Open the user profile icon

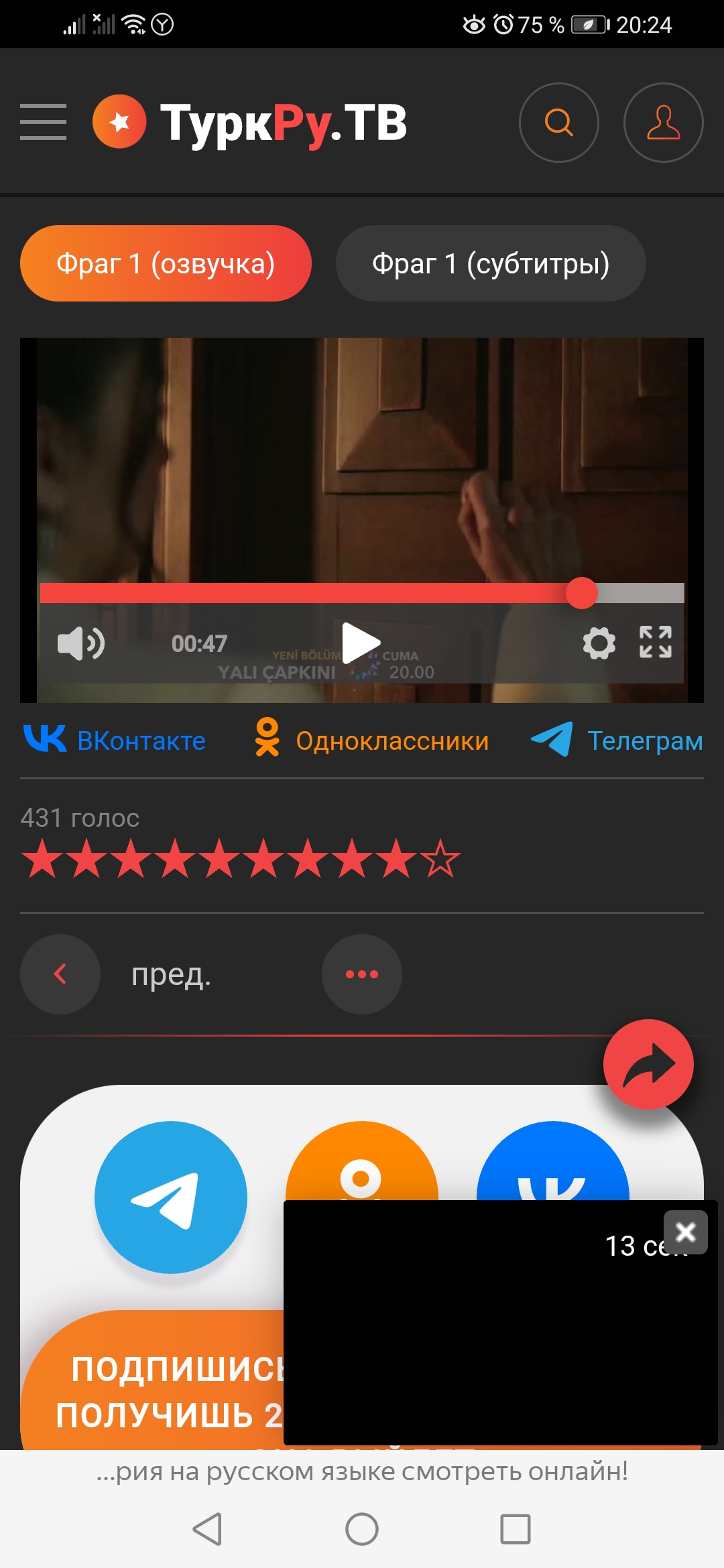pyautogui.click(x=663, y=123)
